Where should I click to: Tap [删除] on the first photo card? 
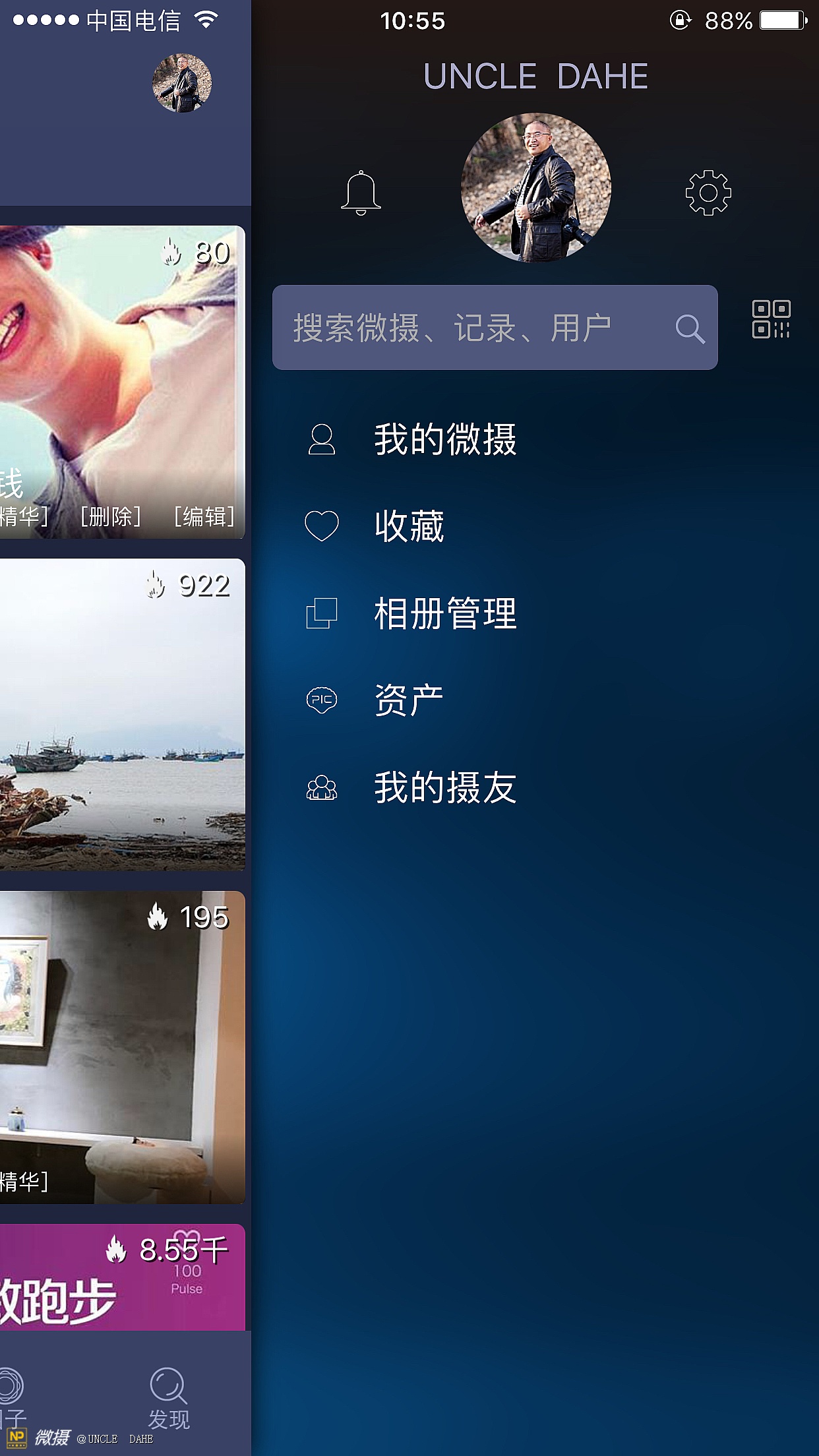coord(111,516)
